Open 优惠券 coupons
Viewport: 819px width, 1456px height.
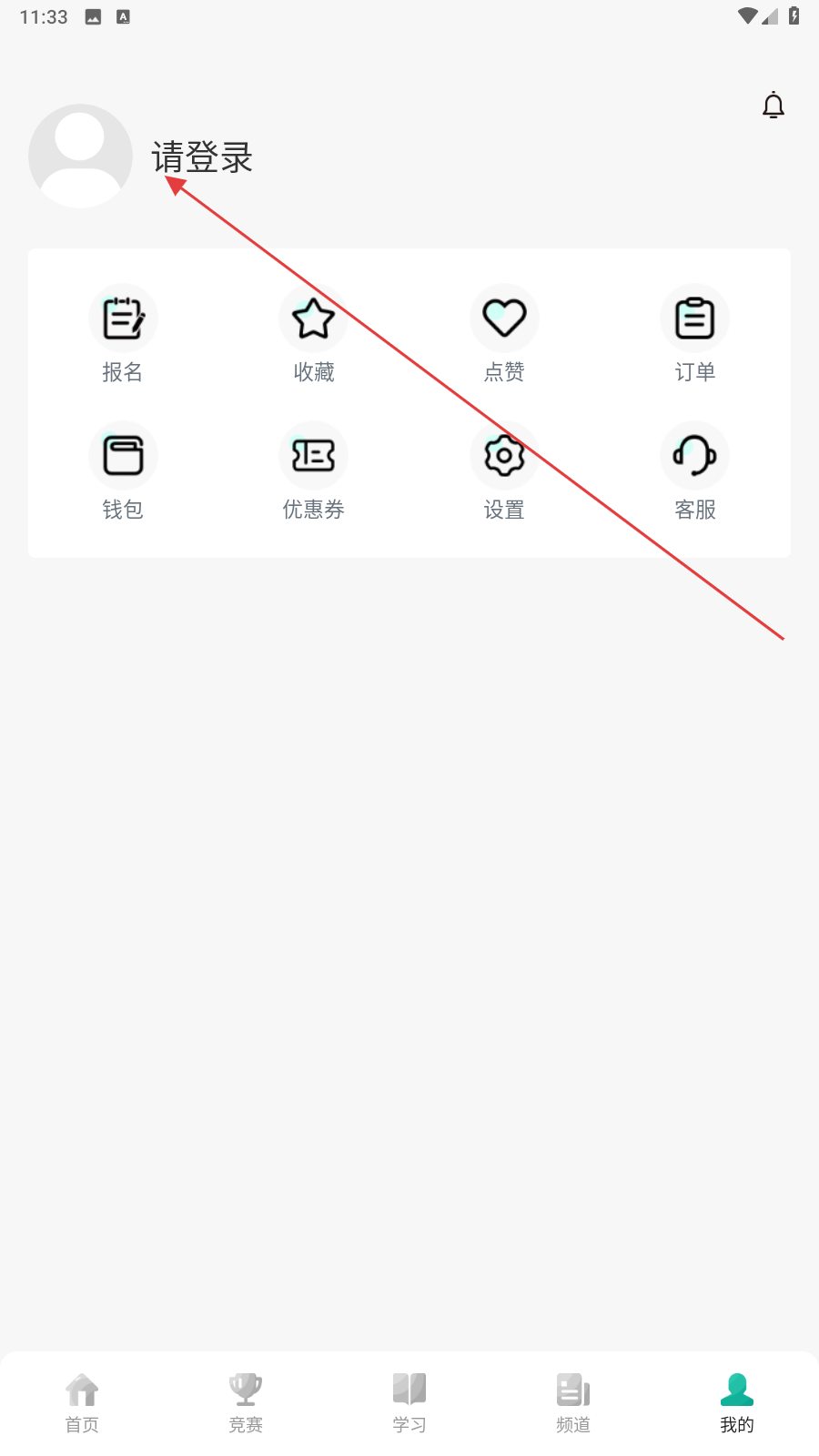point(314,471)
